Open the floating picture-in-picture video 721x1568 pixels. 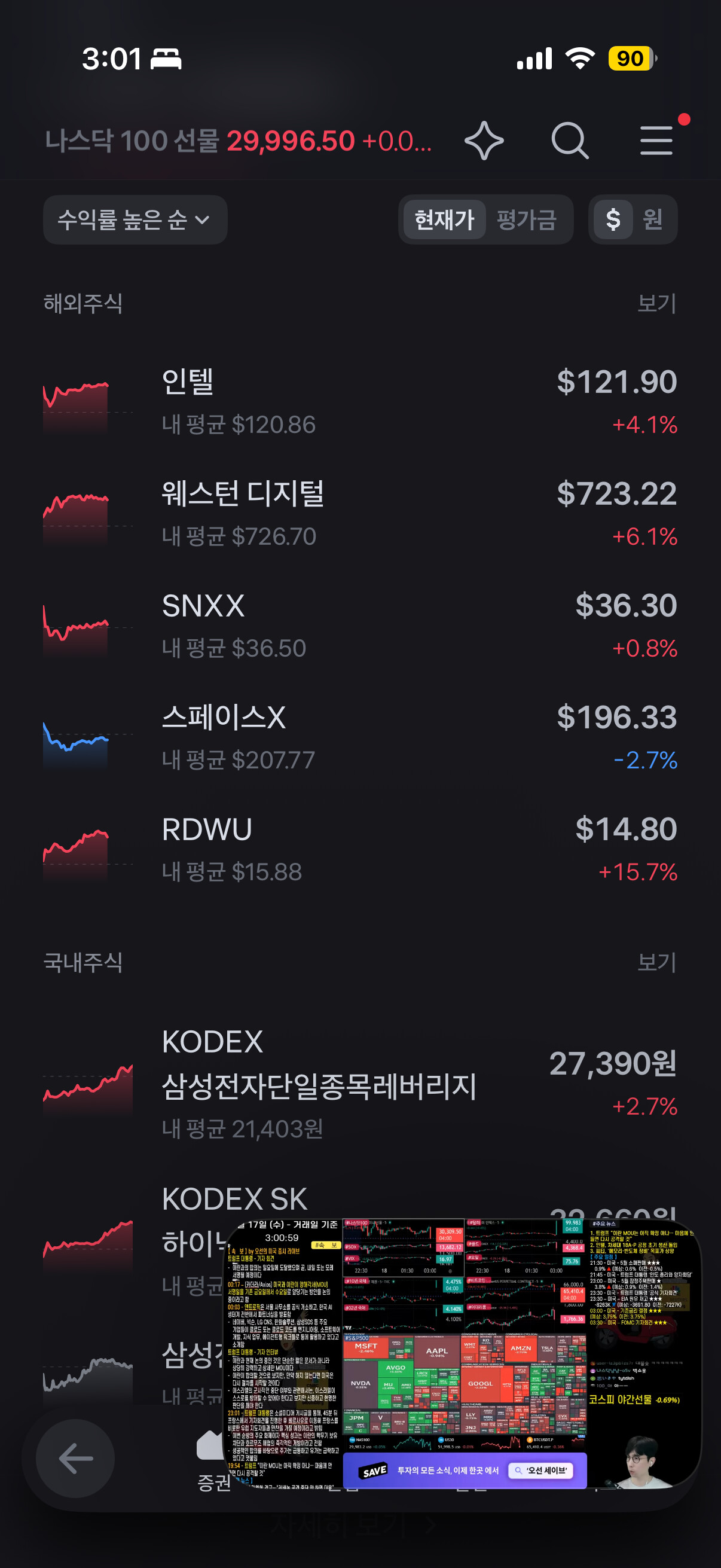[462, 1354]
